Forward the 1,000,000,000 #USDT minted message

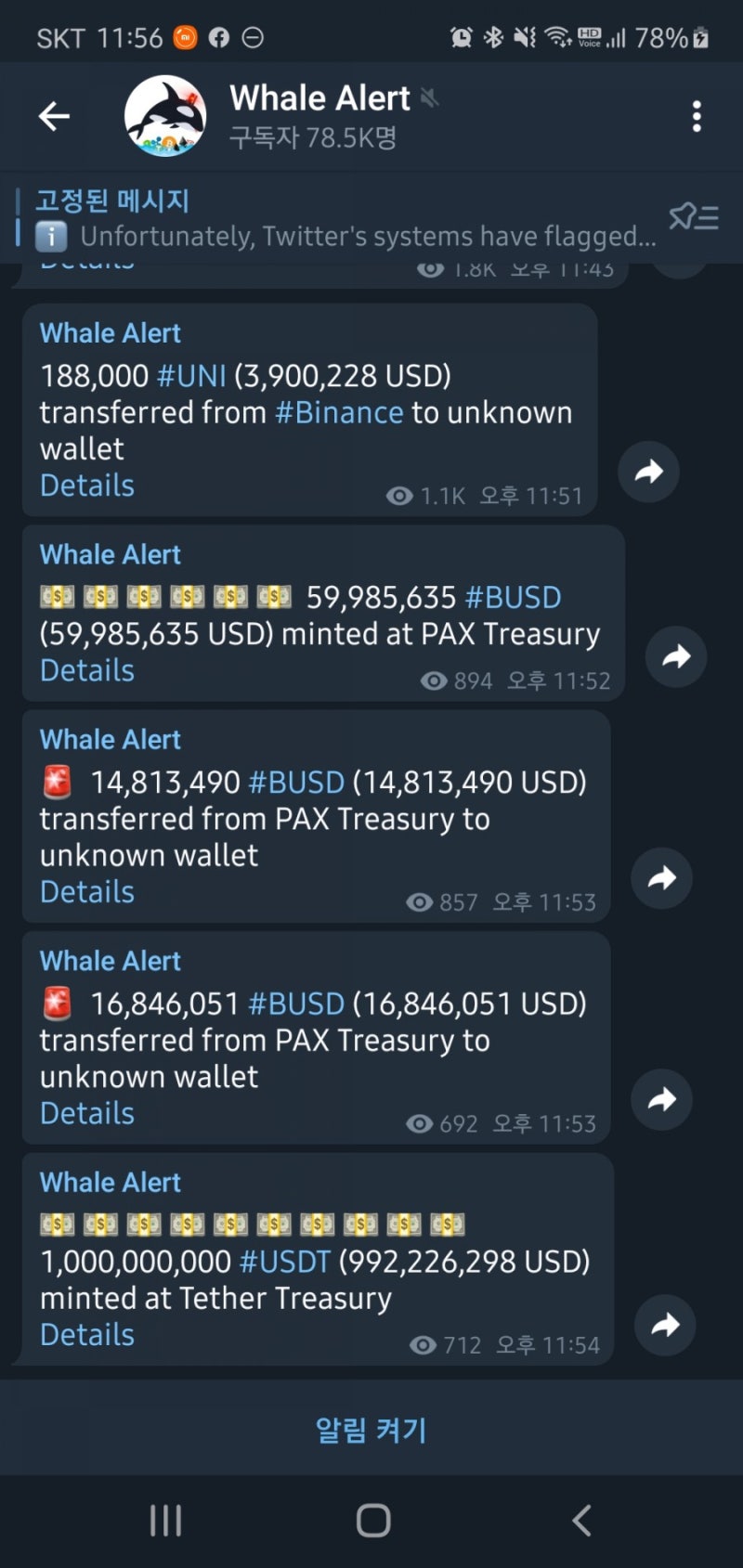[664, 1326]
